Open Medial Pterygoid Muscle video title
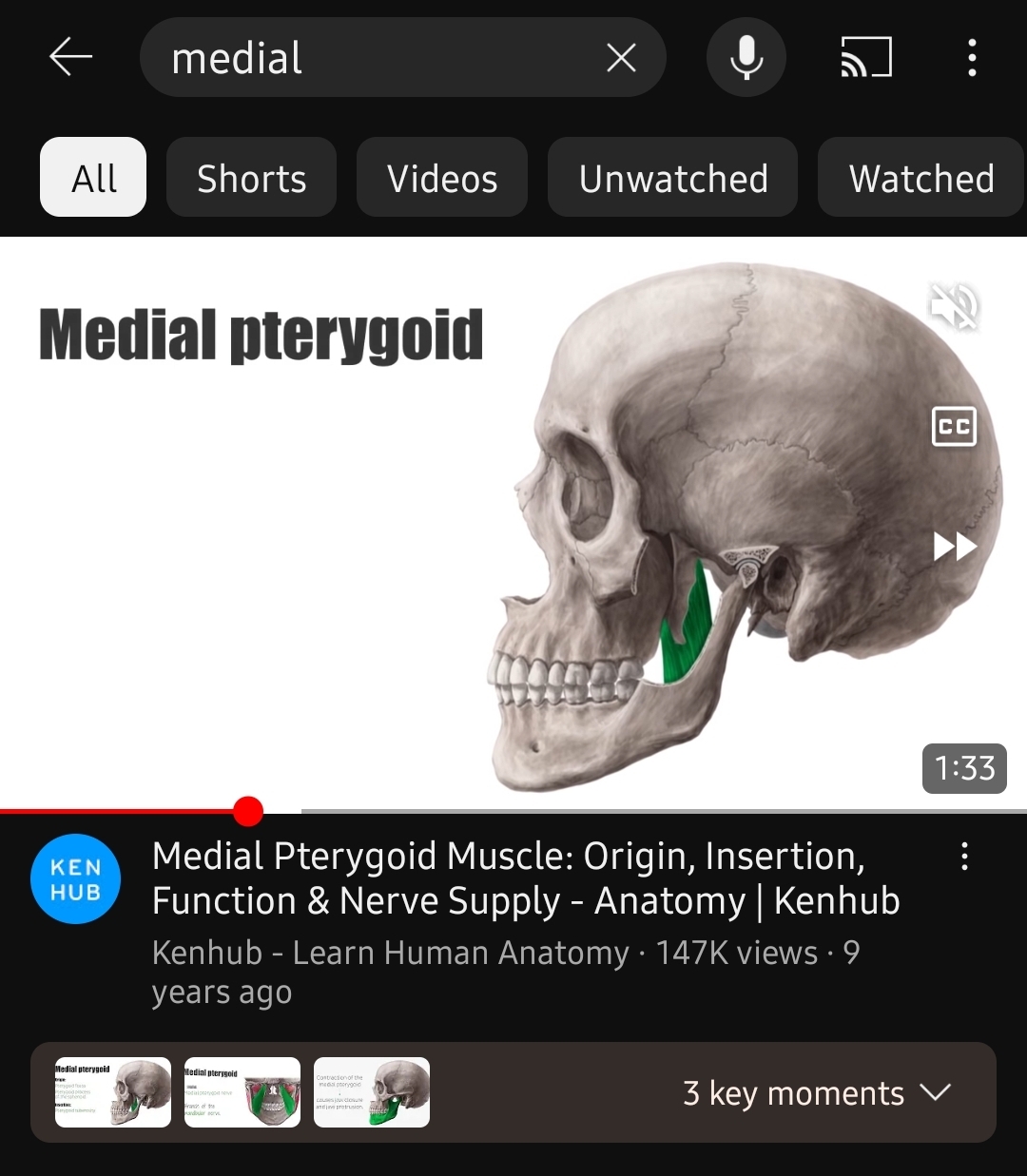Screen dimensions: 1027x1176 pyautogui.click(x=525, y=878)
